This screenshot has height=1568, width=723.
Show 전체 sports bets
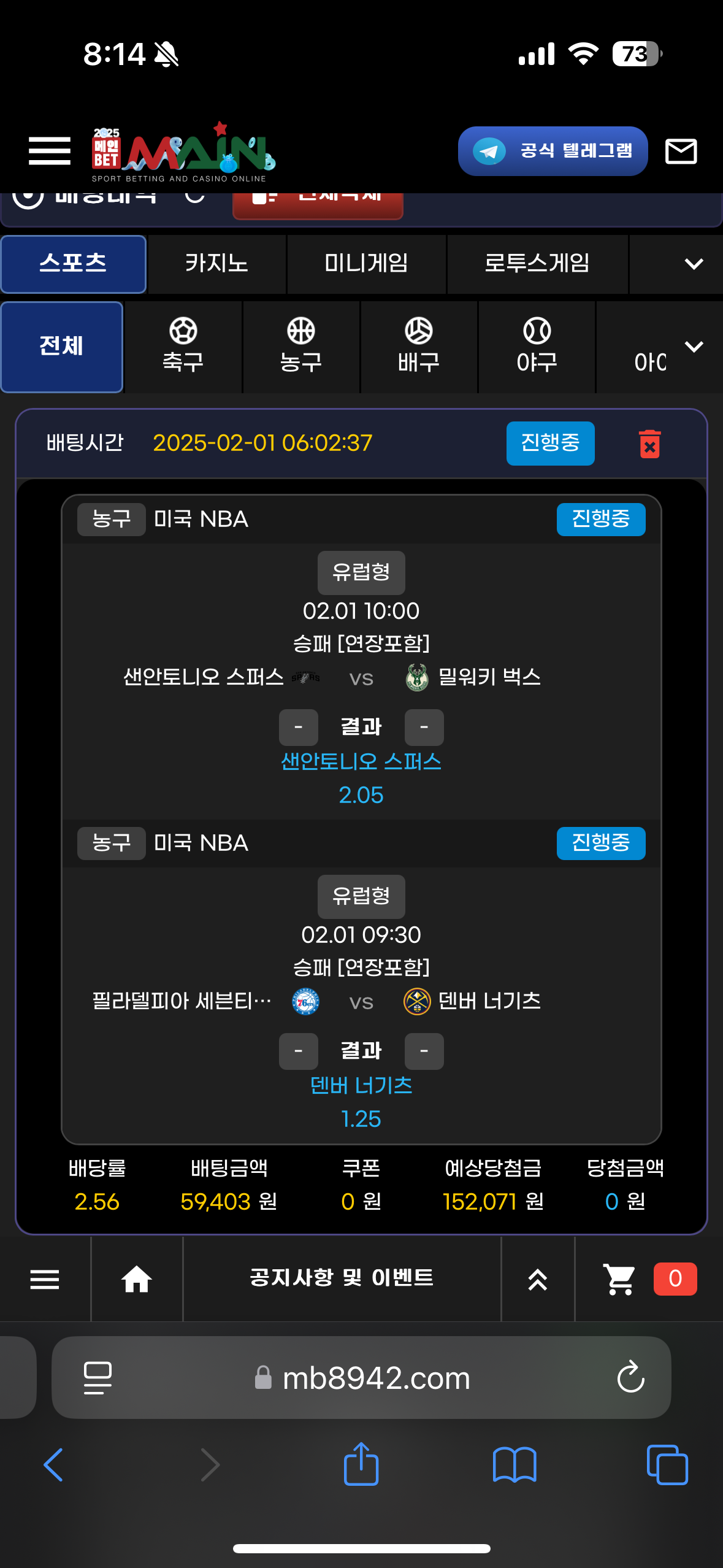[x=61, y=347]
